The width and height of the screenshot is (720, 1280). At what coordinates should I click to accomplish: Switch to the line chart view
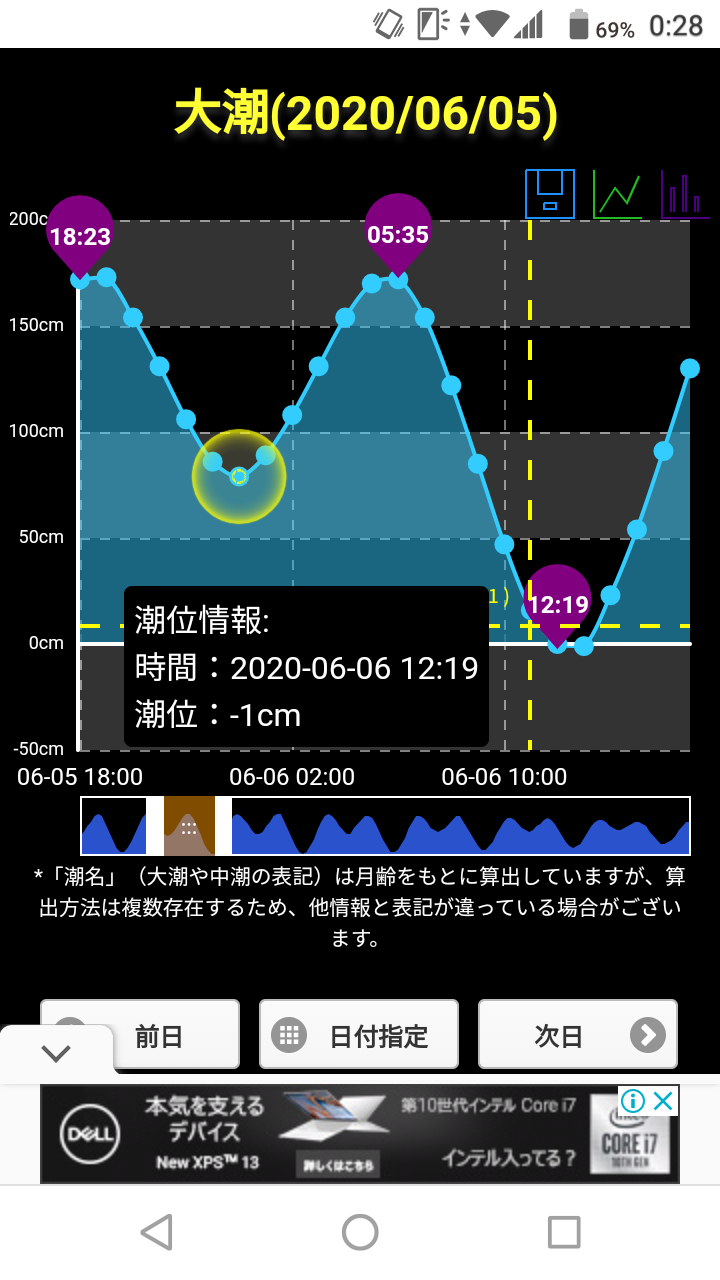(x=617, y=194)
